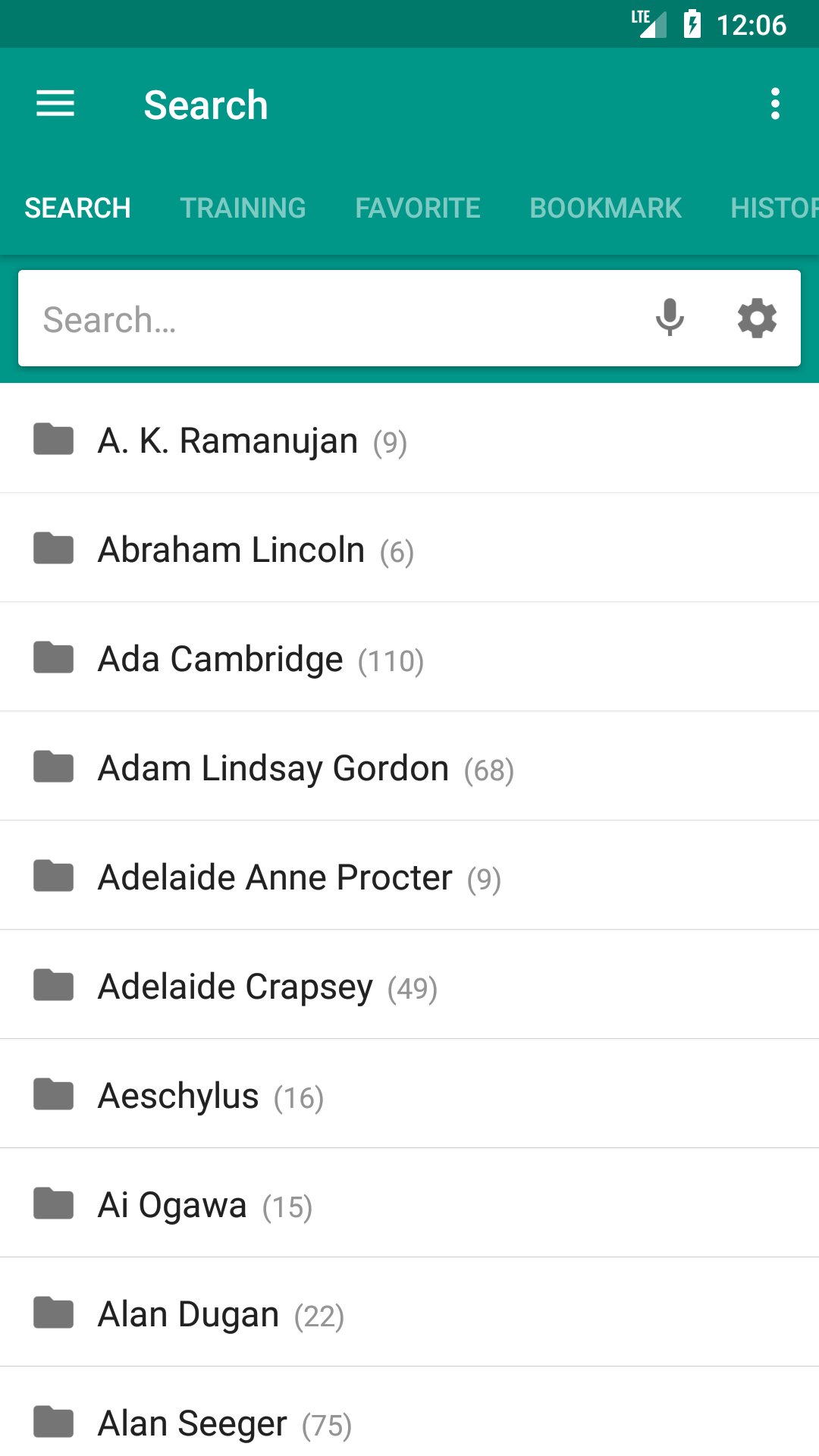Image resolution: width=819 pixels, height=1456 pixels.
Task: Go to the History tab
Action: 773,208
